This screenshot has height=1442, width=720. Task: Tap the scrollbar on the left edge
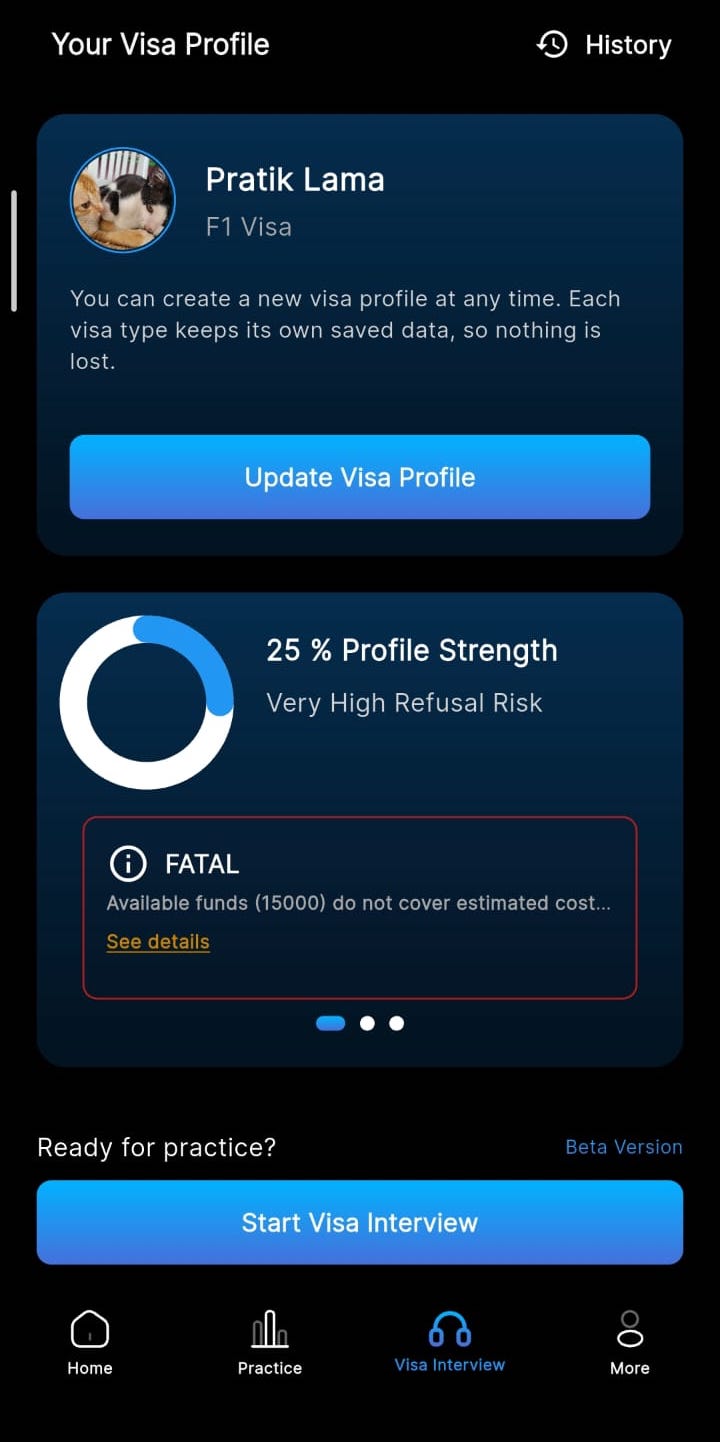tap(14, 245)
